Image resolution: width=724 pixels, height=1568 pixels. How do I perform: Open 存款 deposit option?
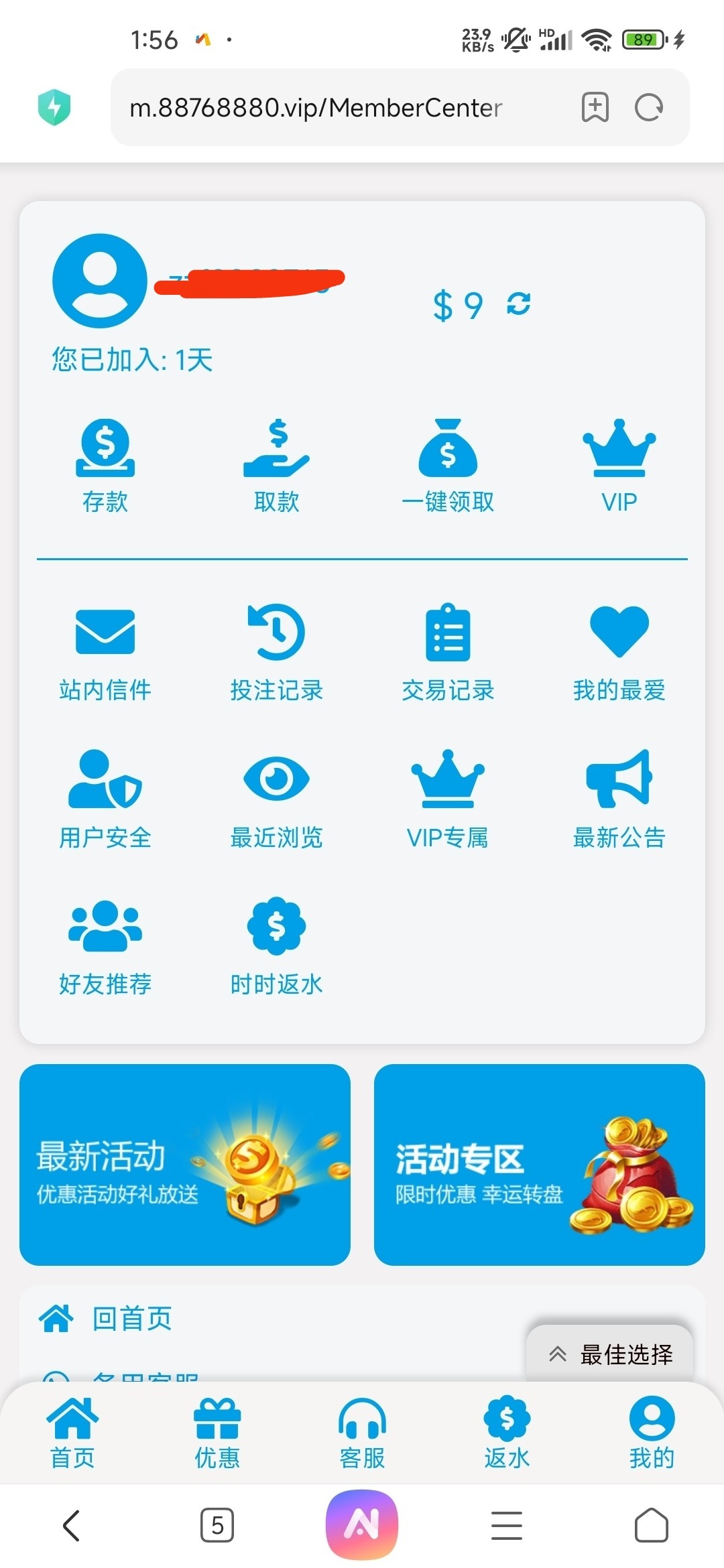(105, 464)
